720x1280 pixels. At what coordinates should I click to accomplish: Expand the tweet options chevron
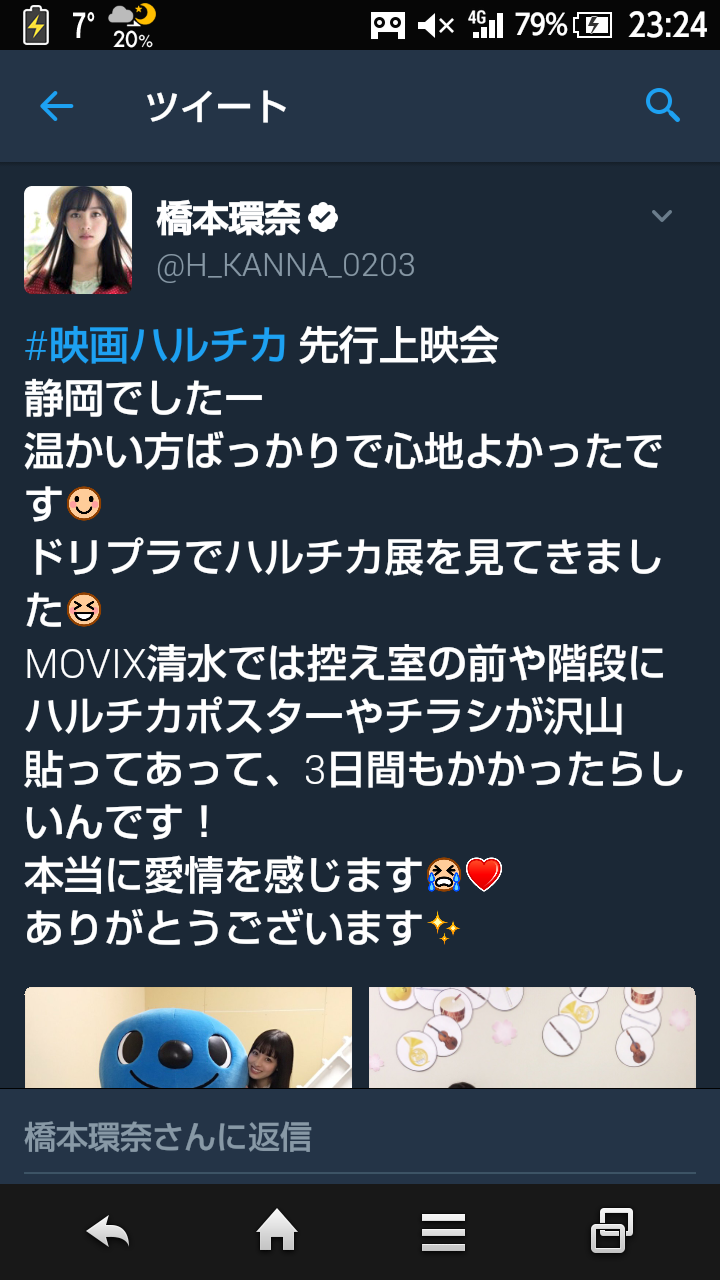tap(661, 216)
